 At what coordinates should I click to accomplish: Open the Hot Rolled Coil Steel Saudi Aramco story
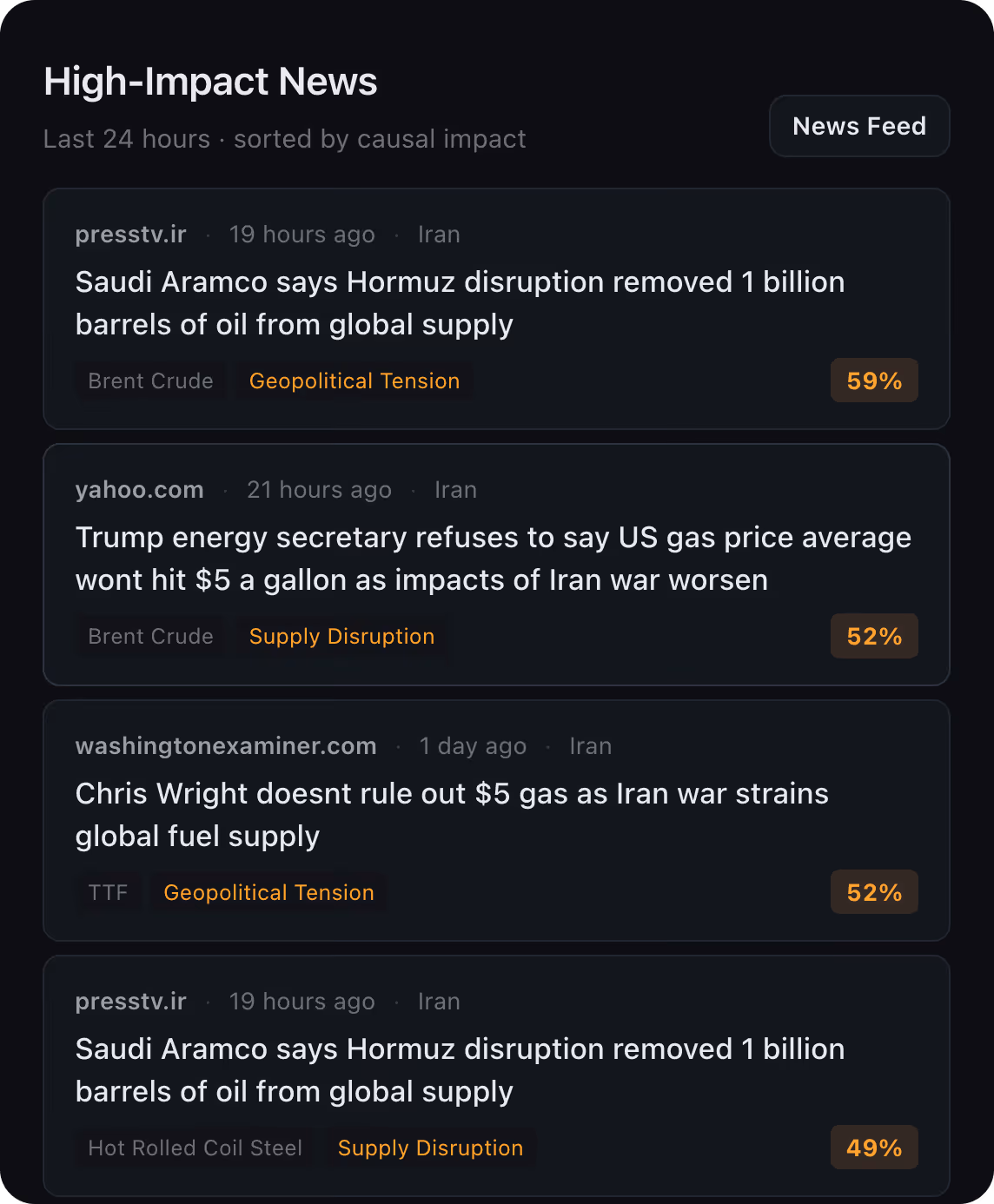496,1075
